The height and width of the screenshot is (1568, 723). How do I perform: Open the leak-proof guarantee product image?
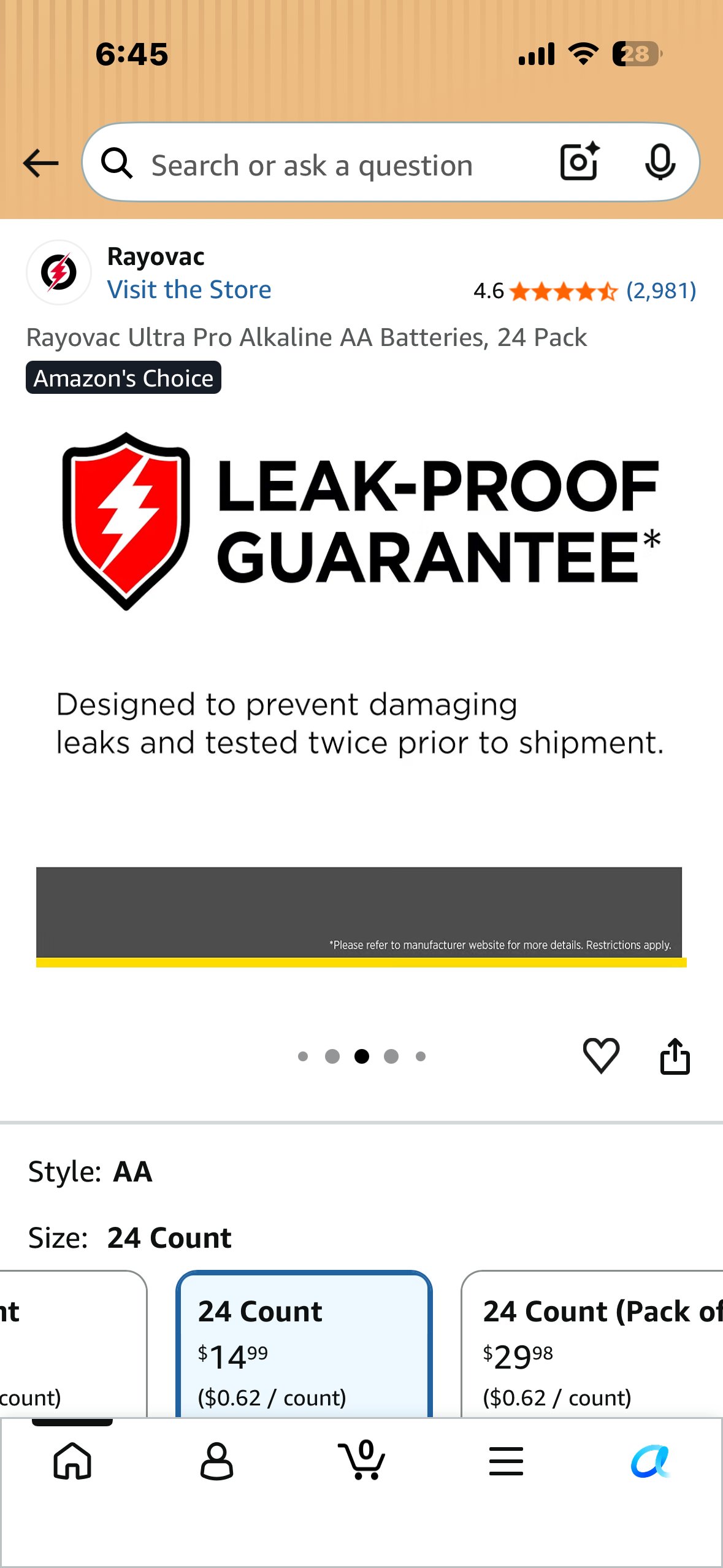(361, 699)
